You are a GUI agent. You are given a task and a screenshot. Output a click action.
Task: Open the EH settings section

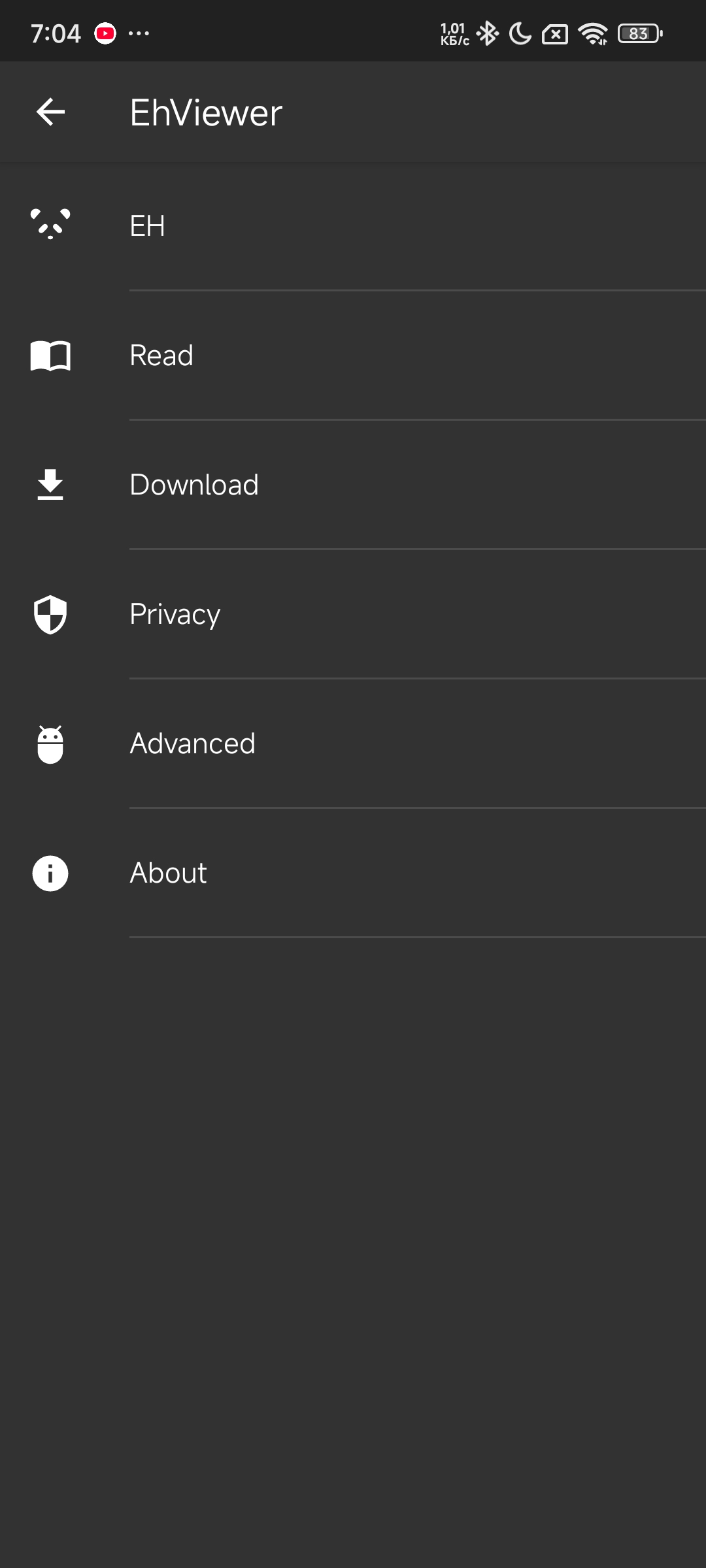[x=353, y=226]
